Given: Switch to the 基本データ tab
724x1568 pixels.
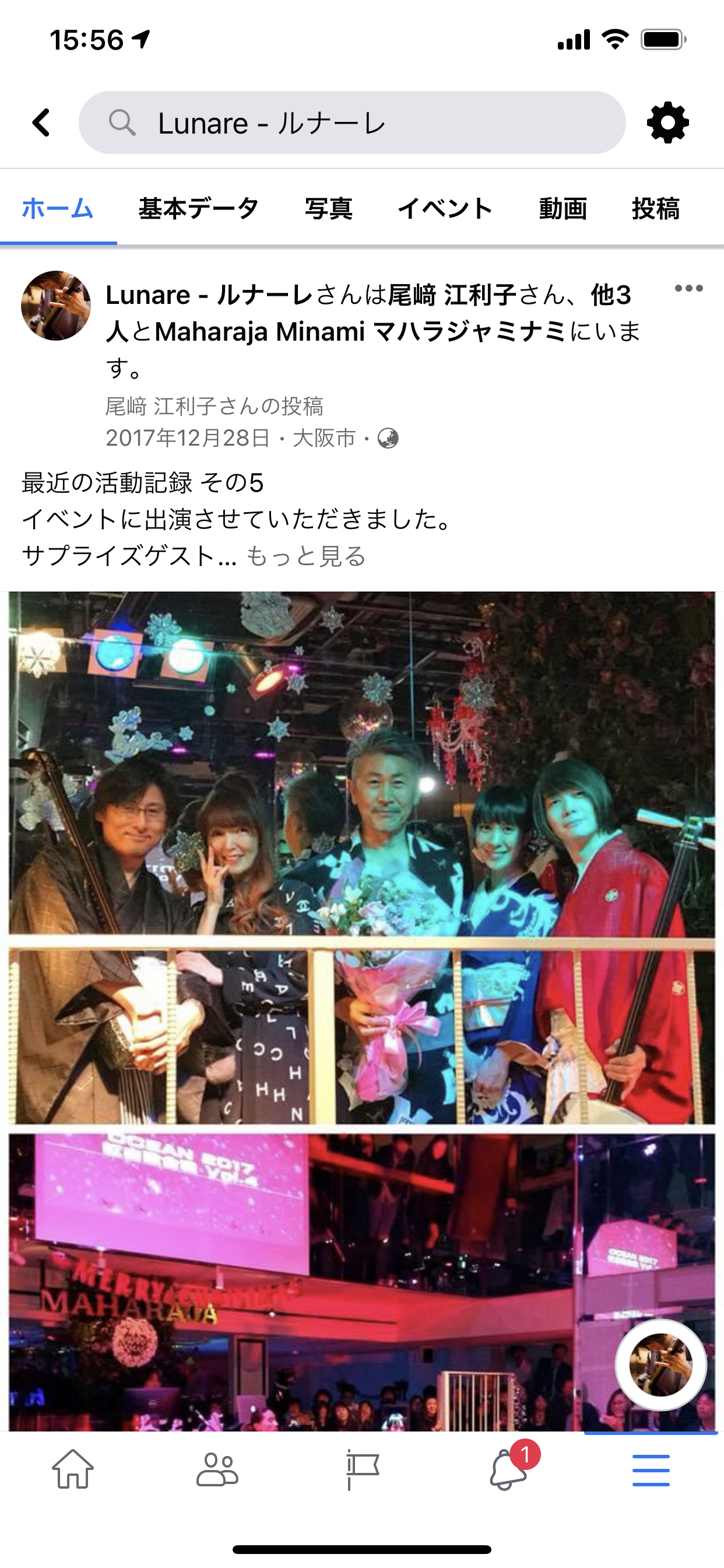Looking at the screenshot, I should (x=198, y=209).
